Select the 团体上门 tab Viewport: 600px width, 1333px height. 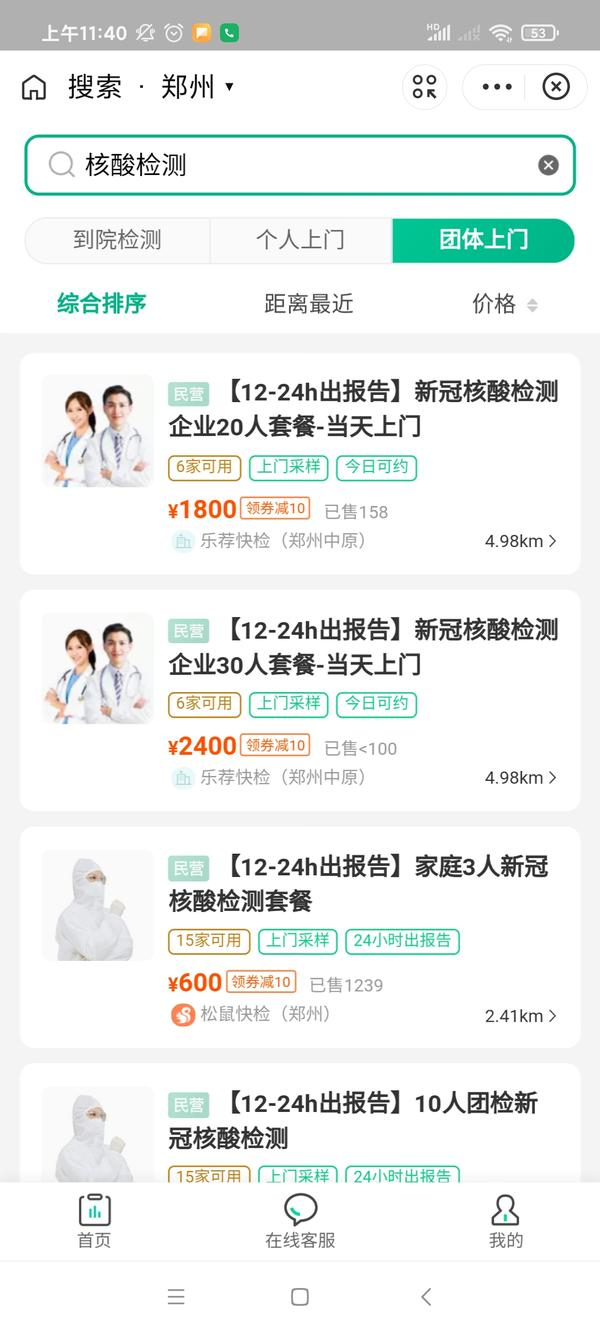click(483, 240)
